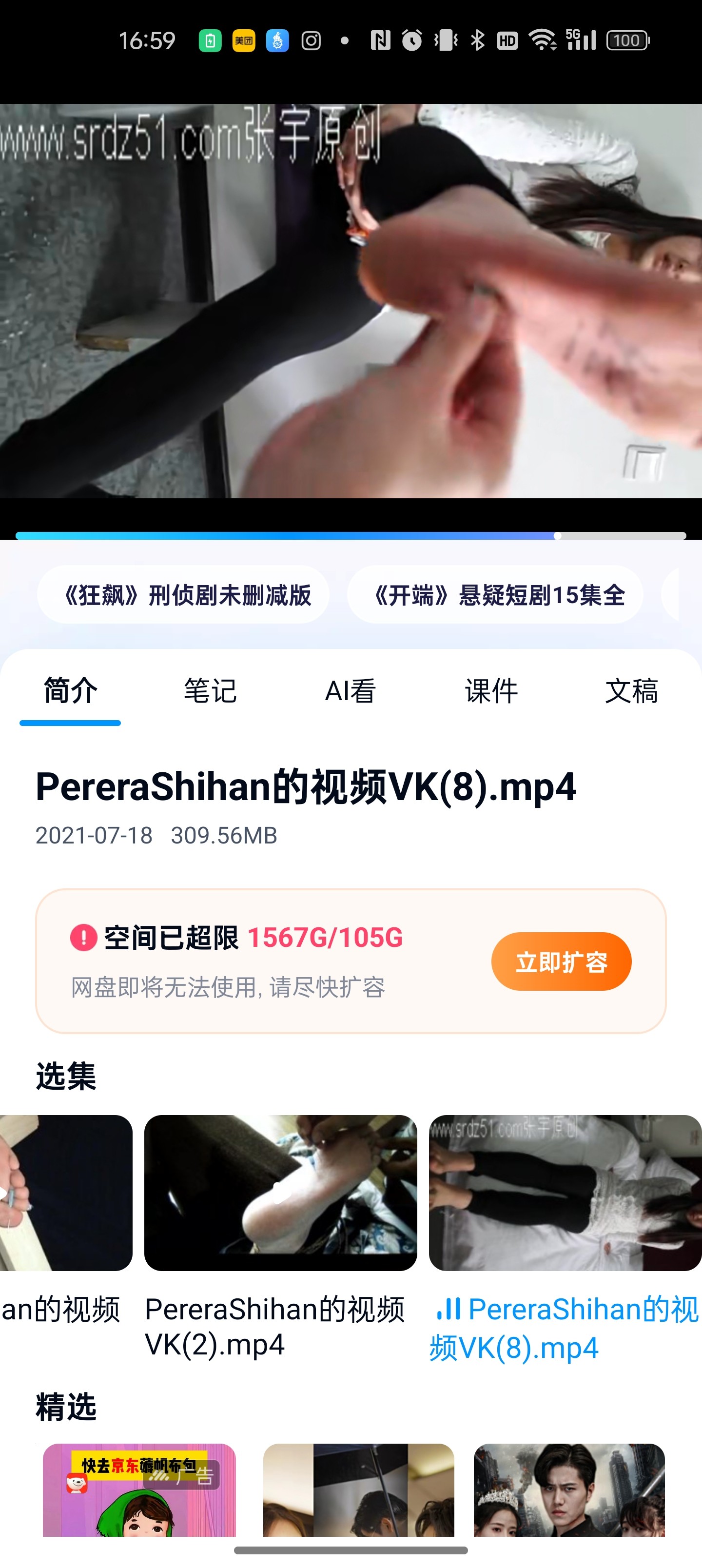Image resolution: width=702 pixels, height=1568 pixels.
Task: Open the 文稿 tab
Action: tap(631, 691)
